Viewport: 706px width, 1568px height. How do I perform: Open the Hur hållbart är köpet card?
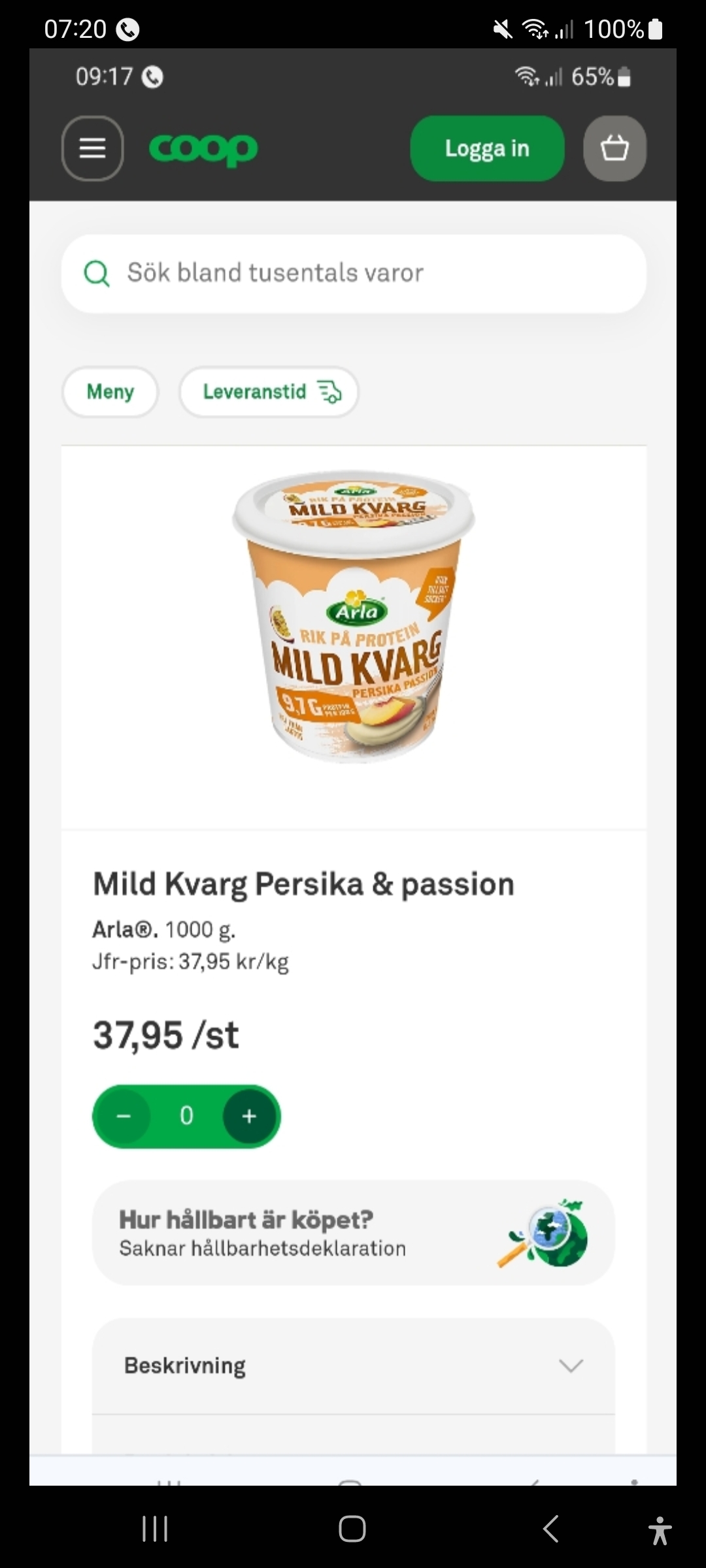tap(353, 1233)
